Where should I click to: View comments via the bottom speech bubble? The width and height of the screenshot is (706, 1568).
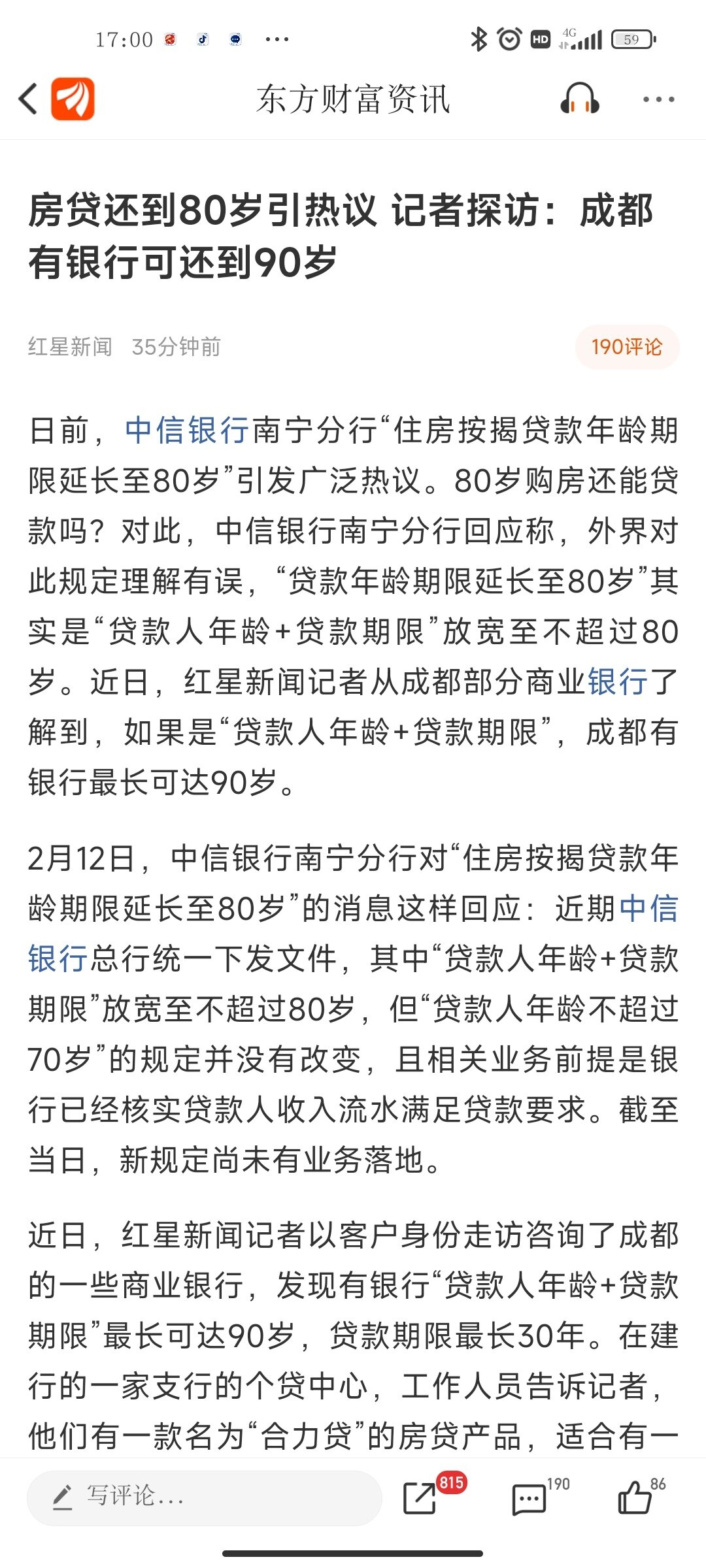click(x=529, y=1499)
